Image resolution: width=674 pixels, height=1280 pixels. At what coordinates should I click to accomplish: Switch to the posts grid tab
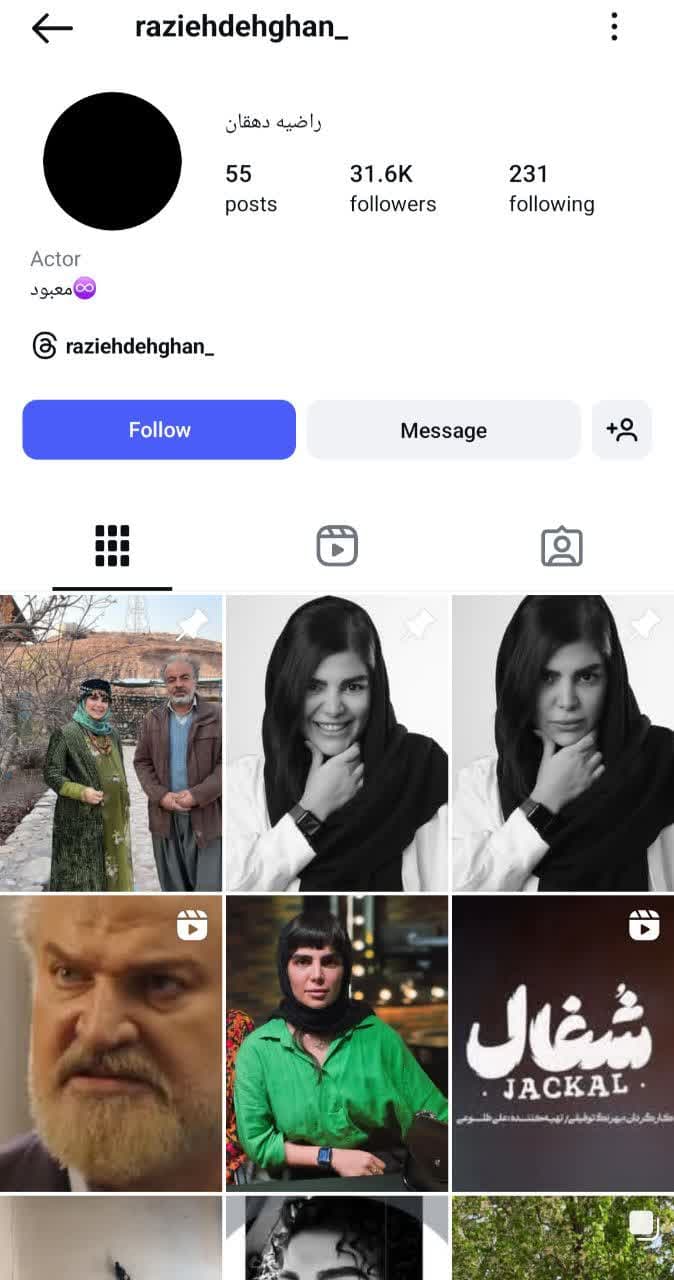112,546
